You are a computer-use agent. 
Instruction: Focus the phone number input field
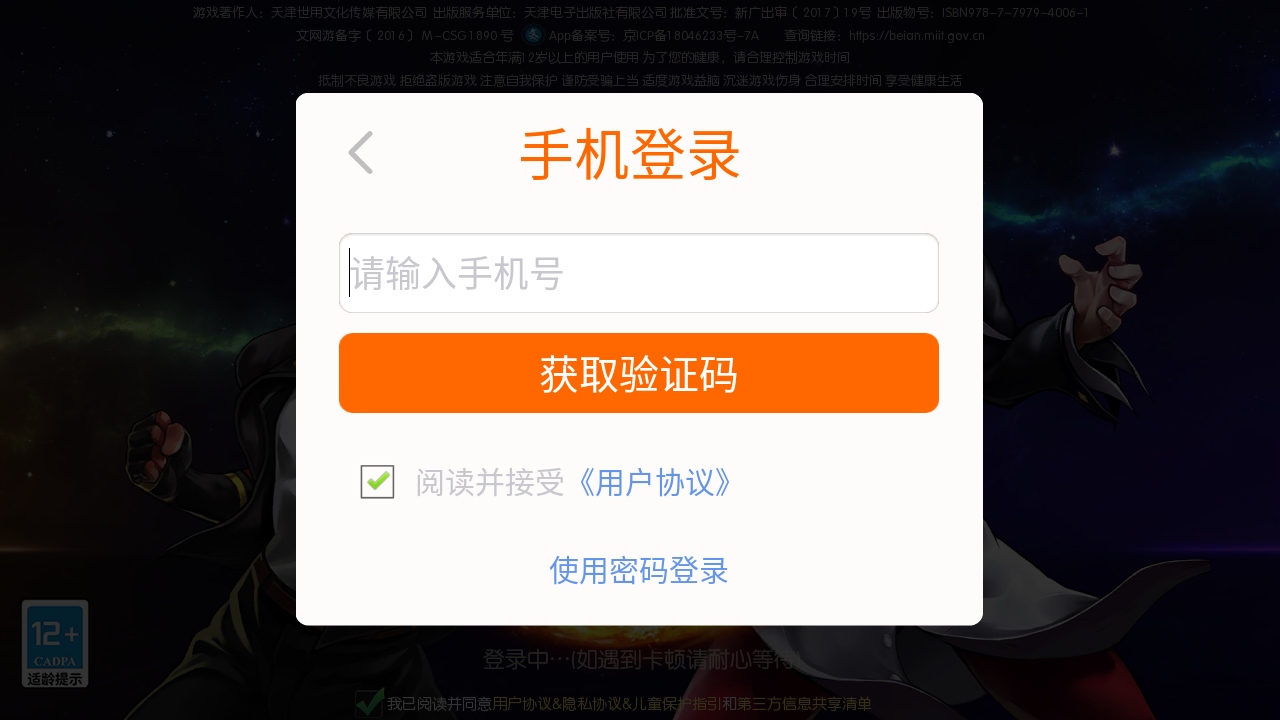[638, 273]
